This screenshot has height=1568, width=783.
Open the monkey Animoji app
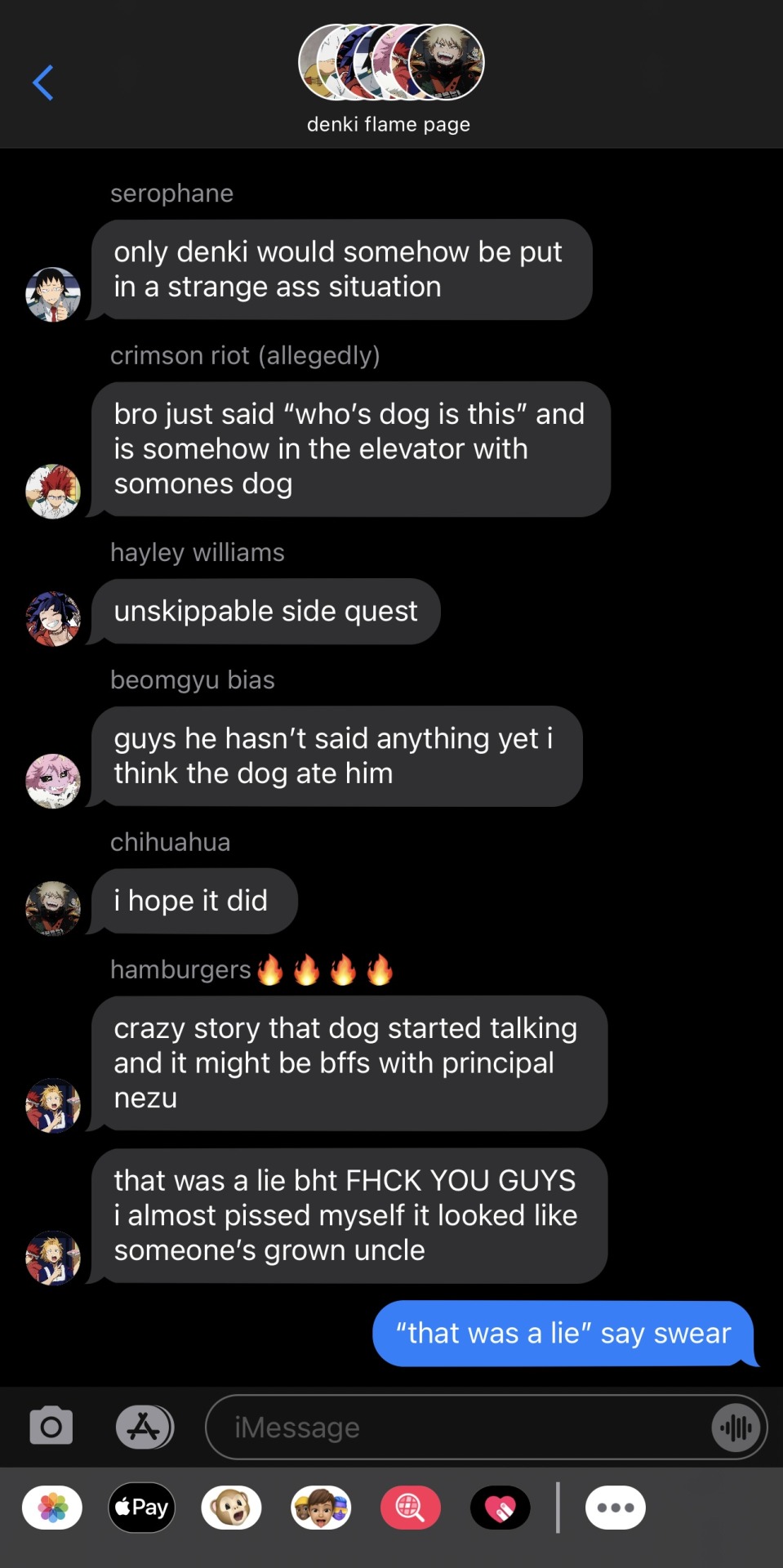coord(232,1508)
